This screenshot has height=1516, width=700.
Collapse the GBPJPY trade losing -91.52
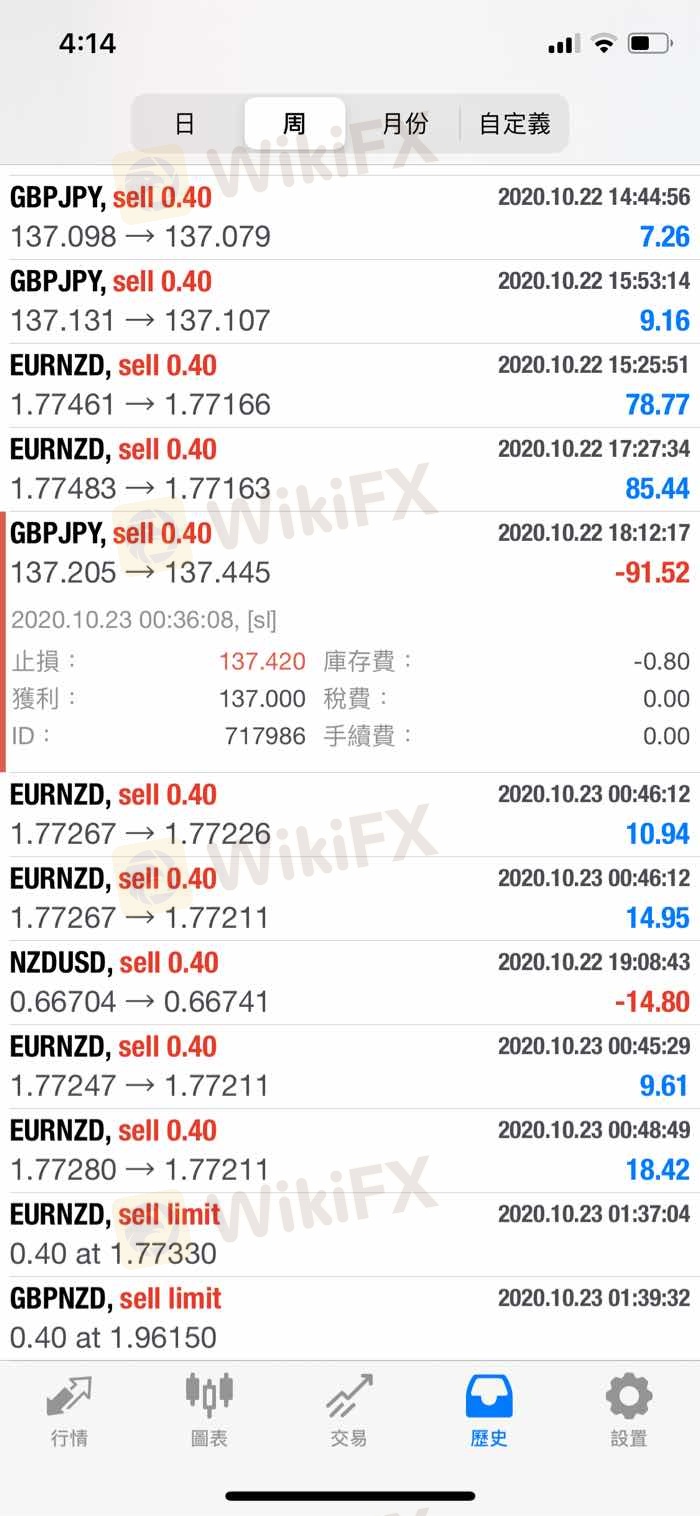pos(350,553)
